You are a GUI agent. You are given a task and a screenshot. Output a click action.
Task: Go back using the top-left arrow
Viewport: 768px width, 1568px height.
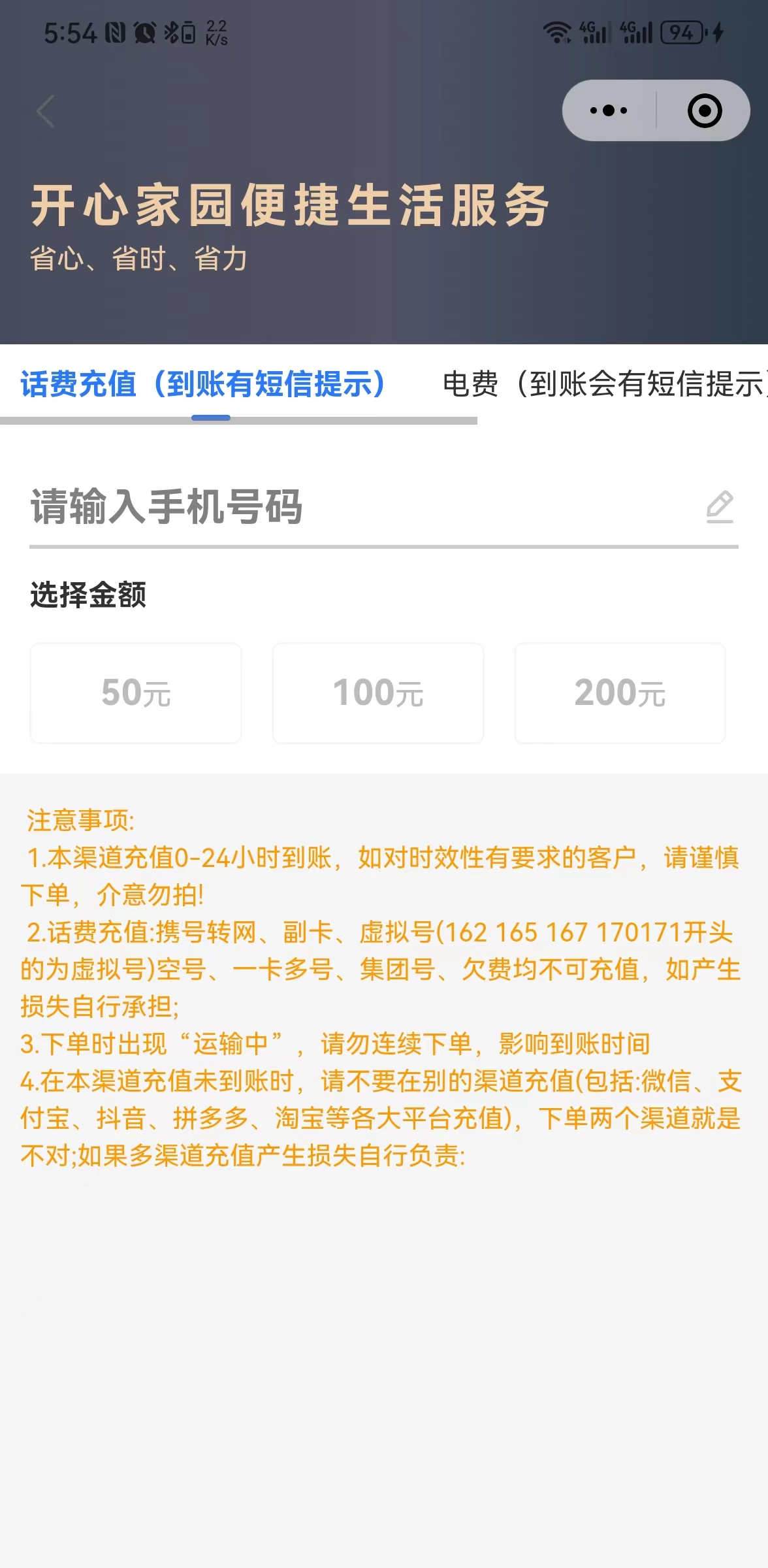click(x=46, y=111)
